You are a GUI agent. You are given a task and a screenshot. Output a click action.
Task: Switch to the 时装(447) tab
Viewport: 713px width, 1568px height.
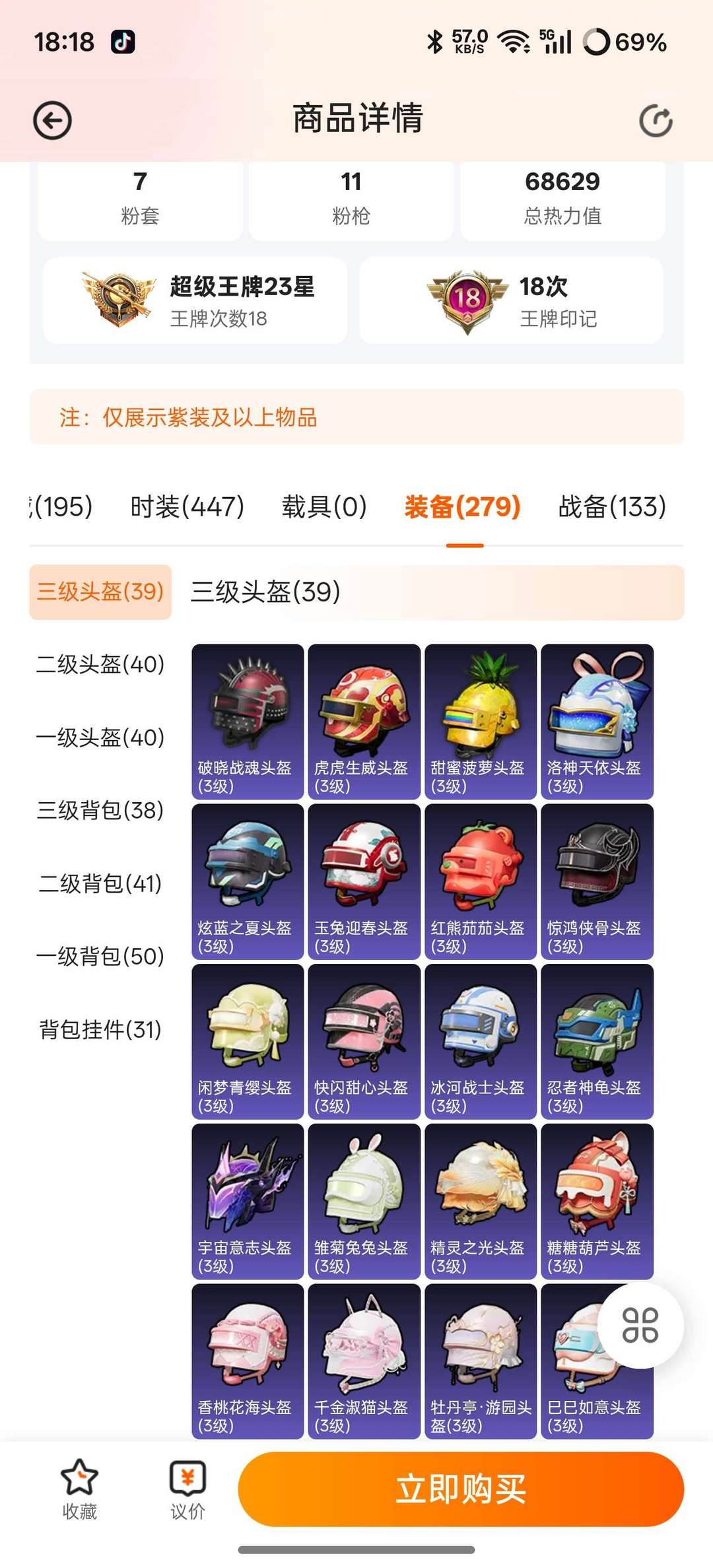[187, 507]
